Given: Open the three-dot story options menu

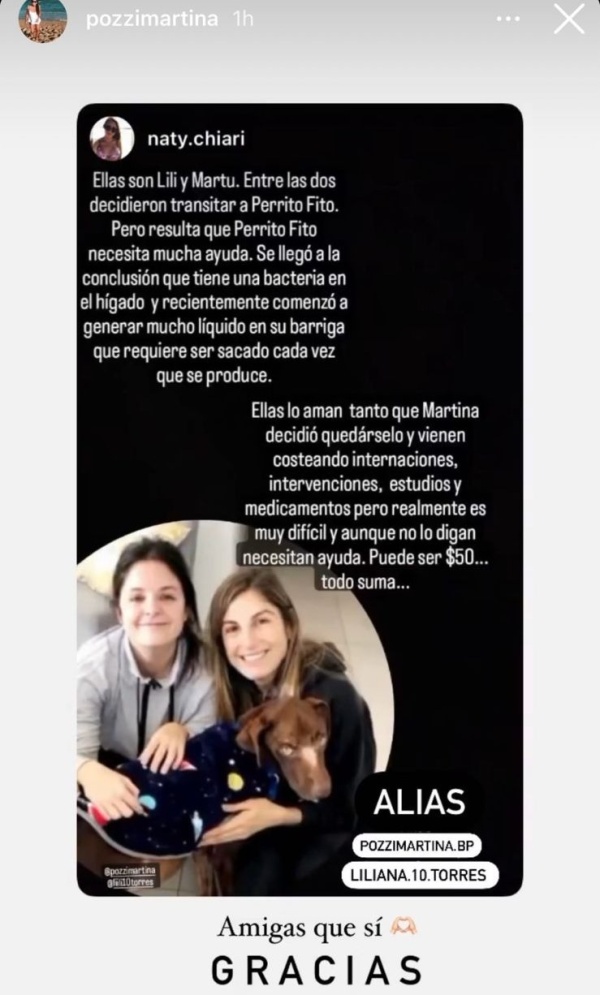Looking at the screenshot, I should pos(508,19).
